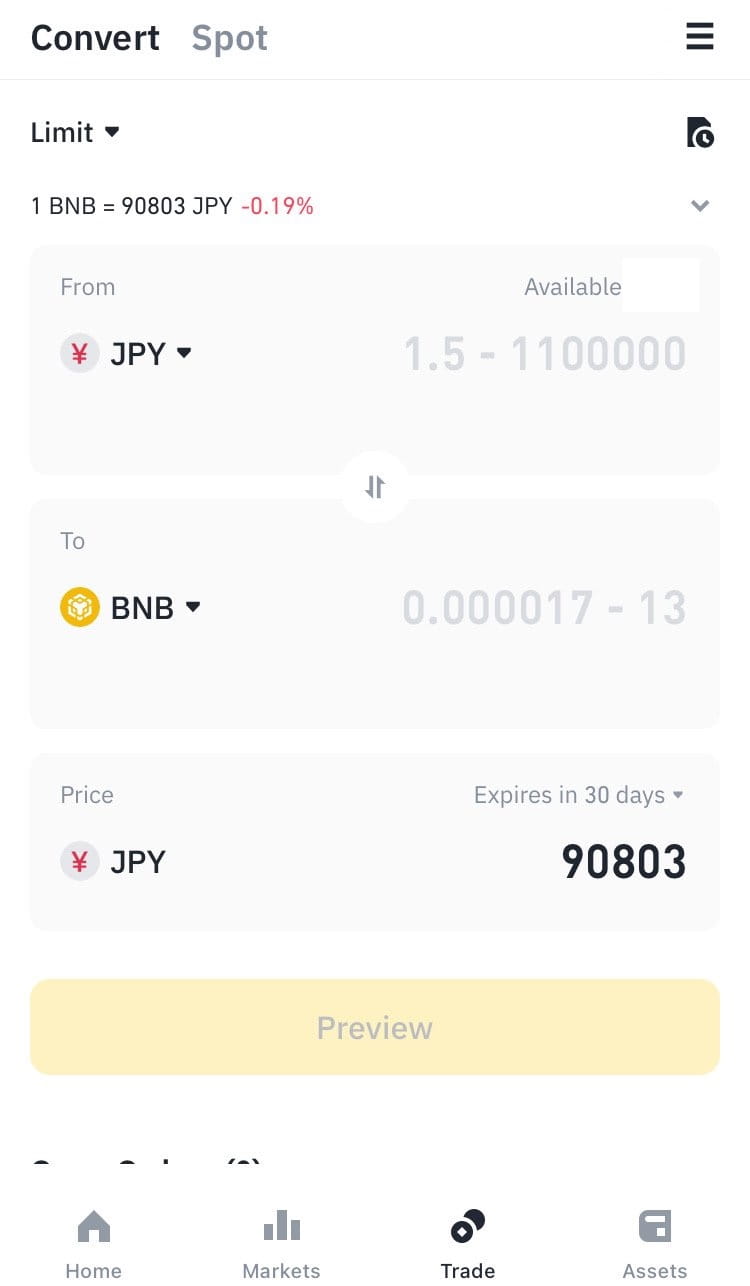The height and width of the screenshot is (1286, 750).
Task: Enter the BNB amount to receive
Action: pos(544,609)
